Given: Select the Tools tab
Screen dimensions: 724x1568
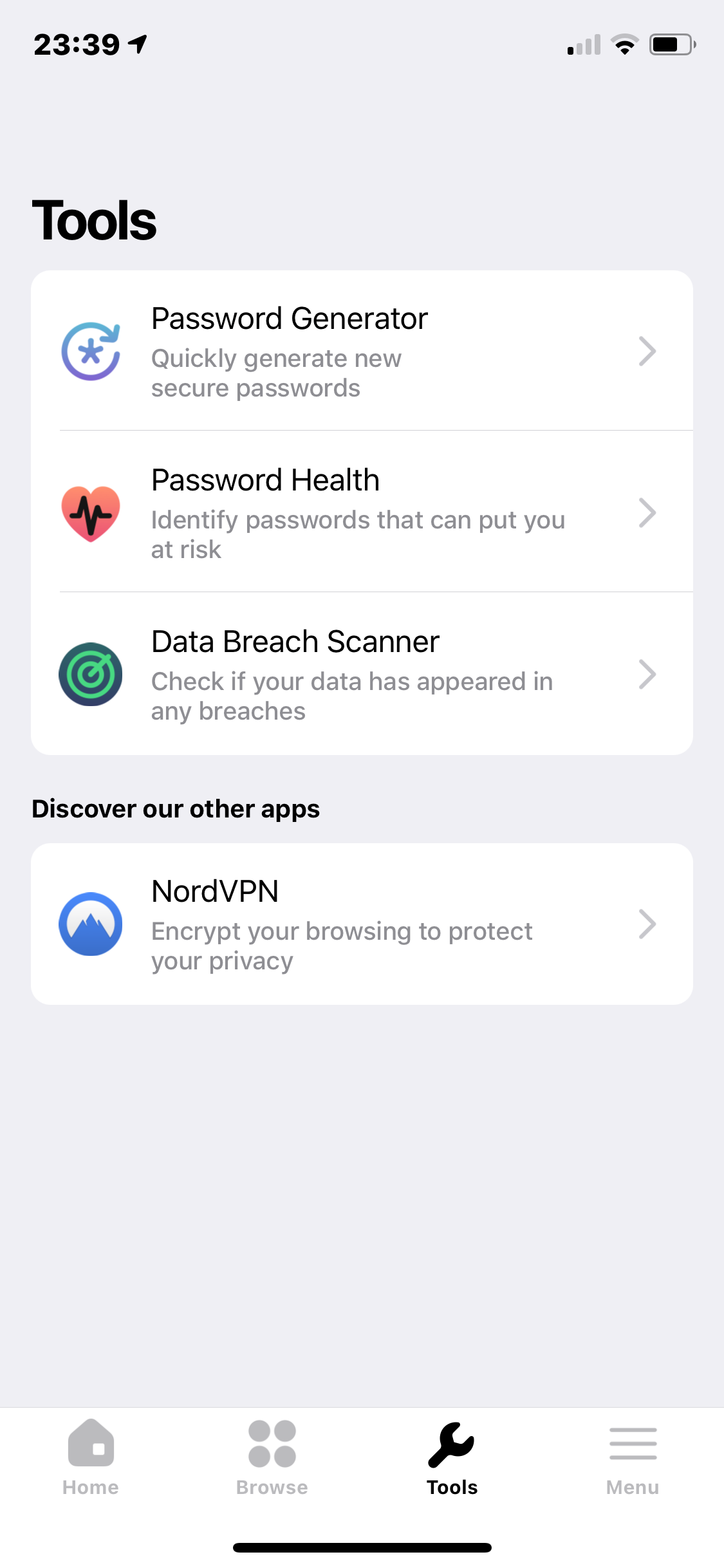Looking at the screenshot, I should (452, 1459).
